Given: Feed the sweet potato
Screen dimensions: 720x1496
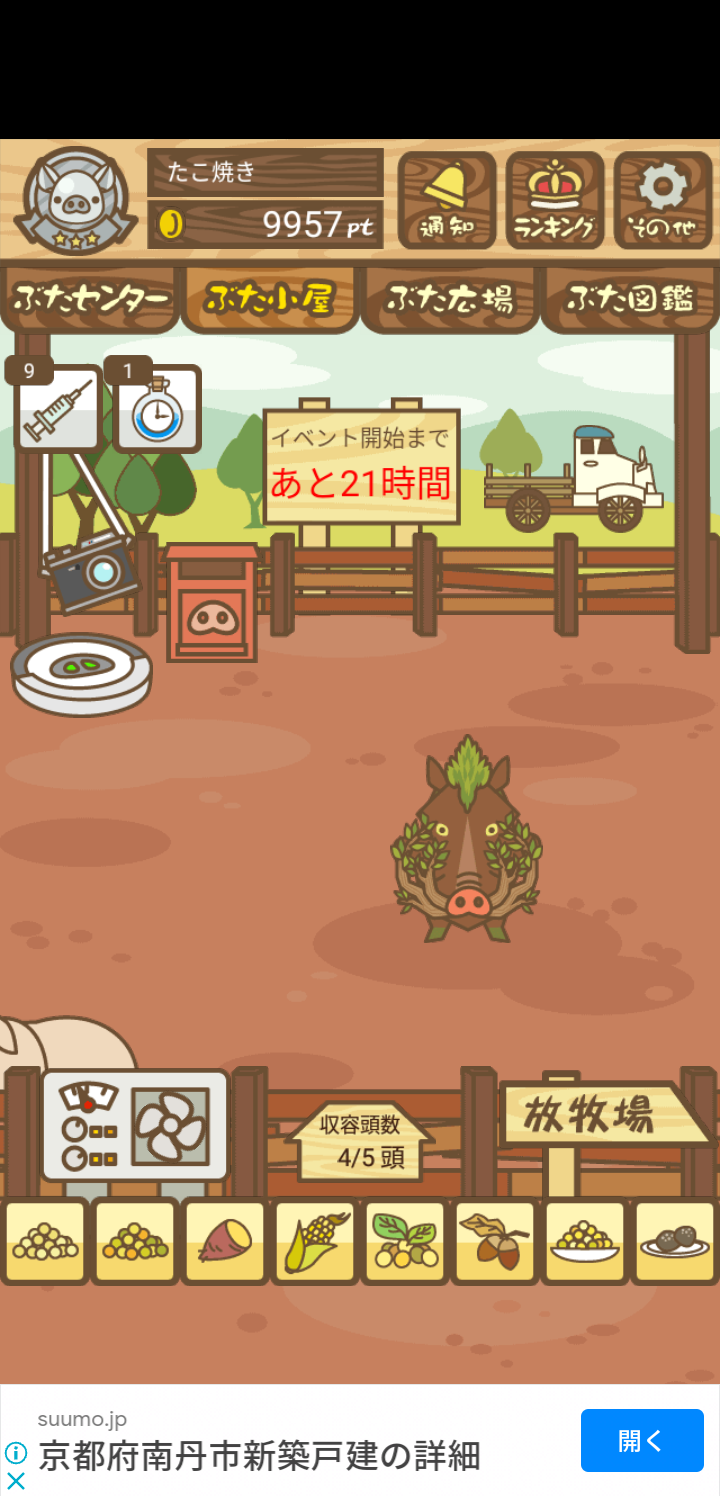Looking at the screenshot, I should pyautogui.click(x=225, y=1241).
